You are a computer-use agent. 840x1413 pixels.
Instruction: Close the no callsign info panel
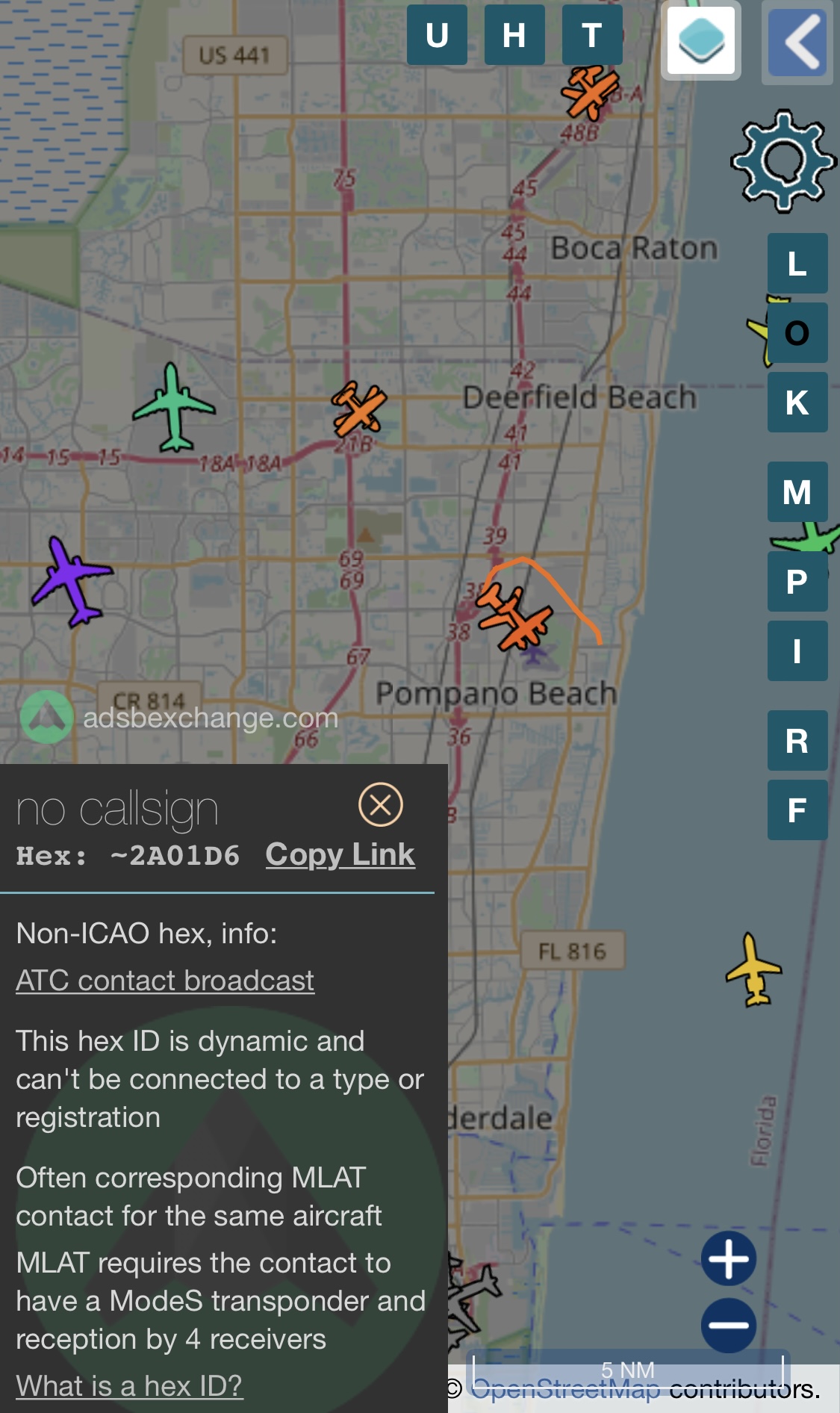click(x=381, y=804)
